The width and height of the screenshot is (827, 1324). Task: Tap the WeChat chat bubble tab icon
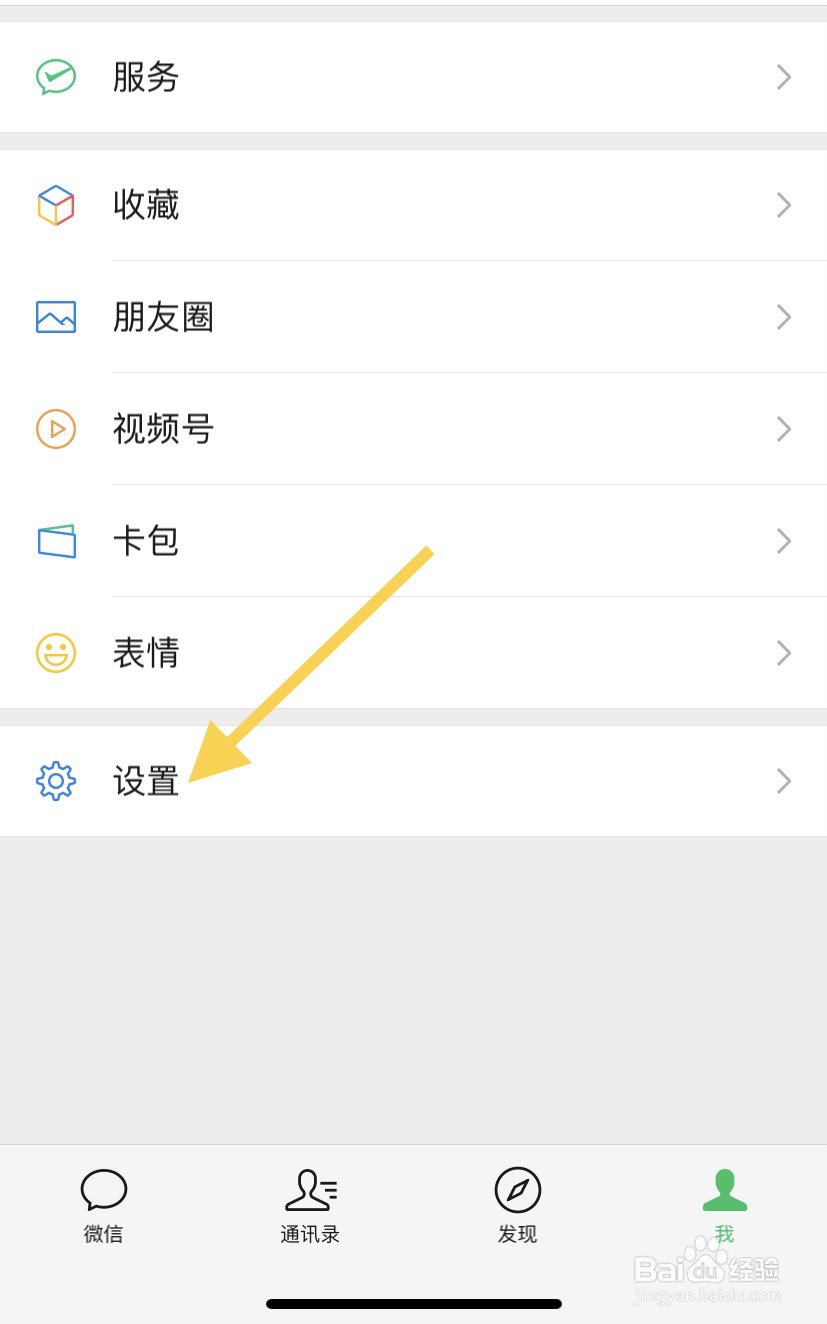103,1190
